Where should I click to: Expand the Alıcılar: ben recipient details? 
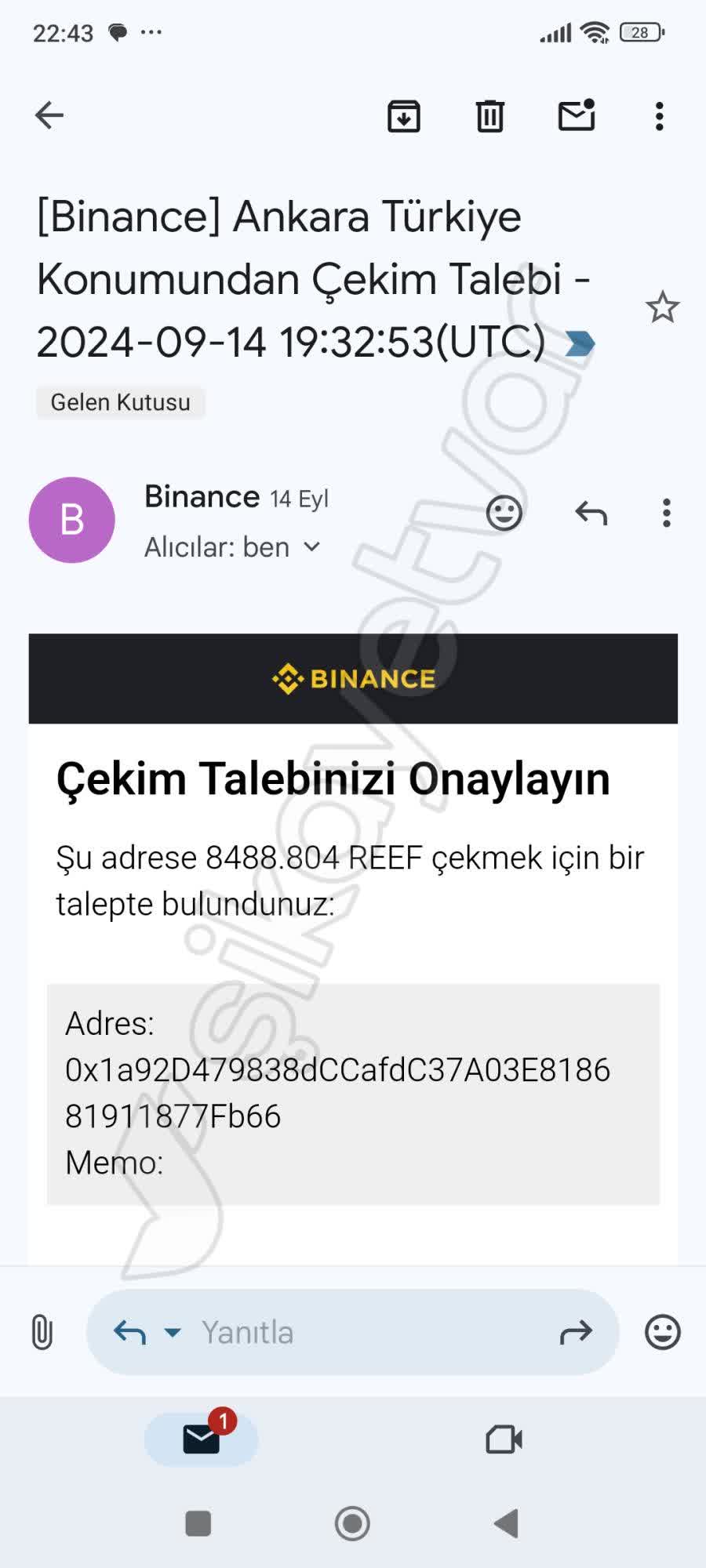tap(233, 547)
